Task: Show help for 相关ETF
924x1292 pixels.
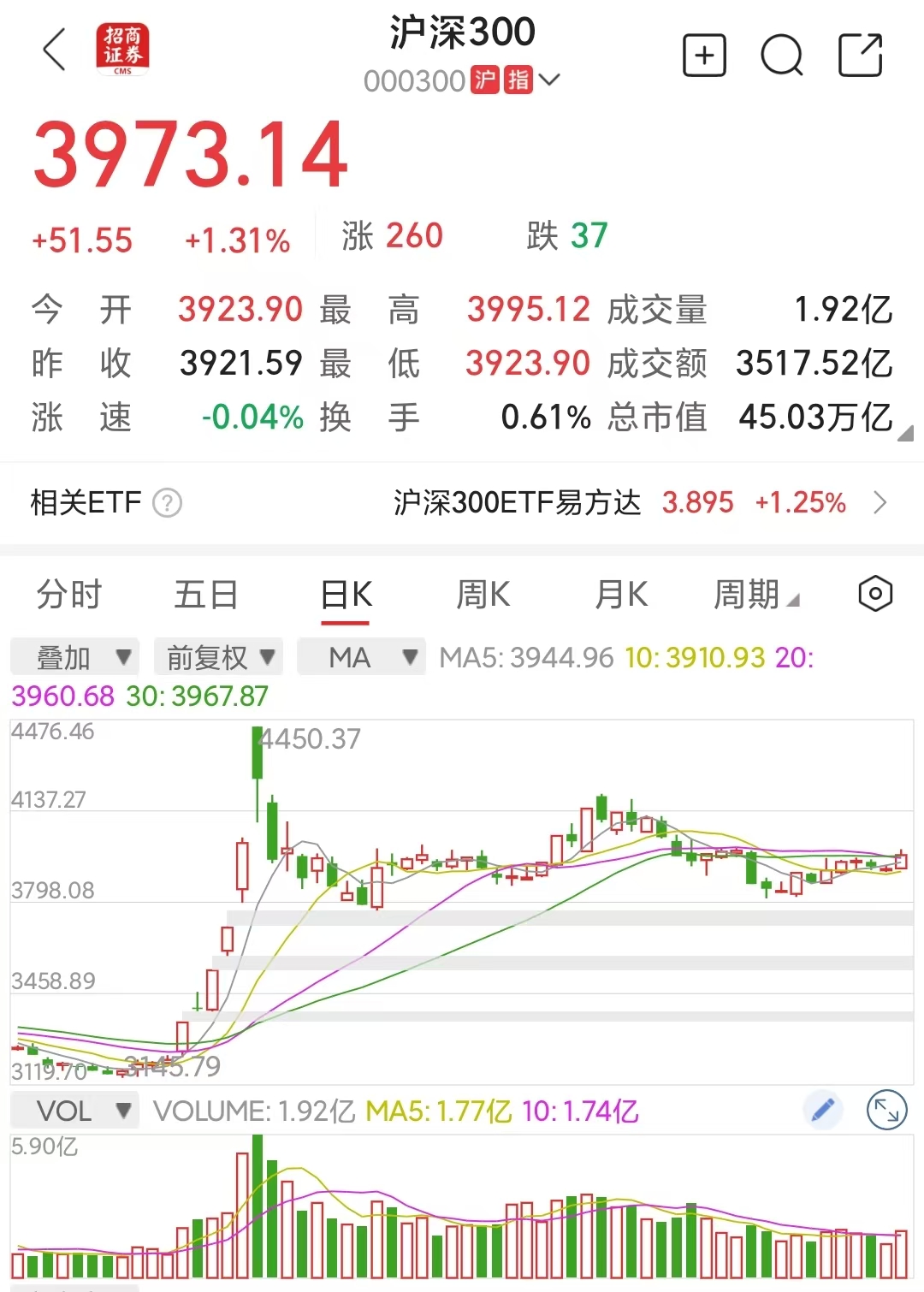Action: pos(167,502)
